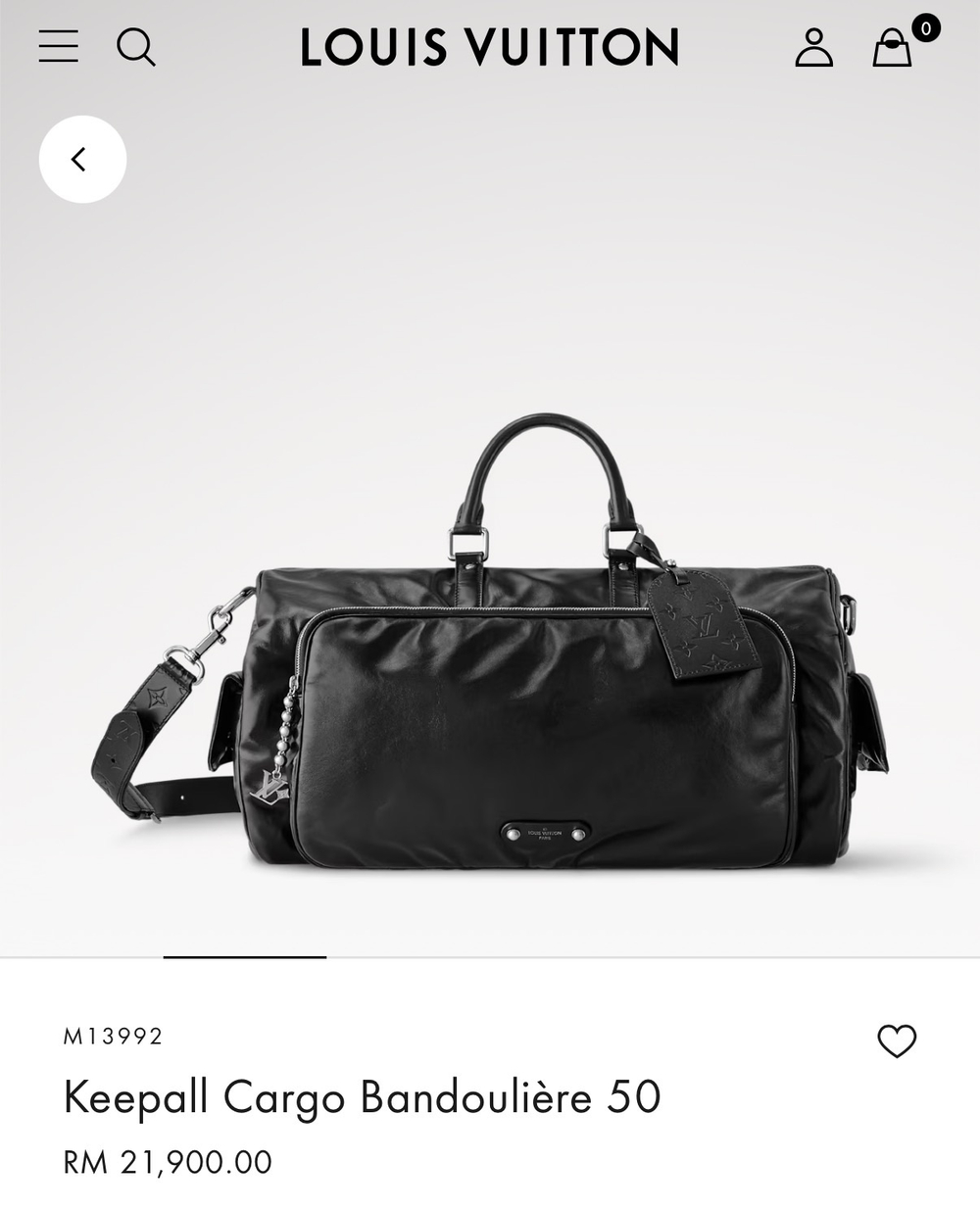Open the hamburger navigation menu

click(x=59, y=46)
